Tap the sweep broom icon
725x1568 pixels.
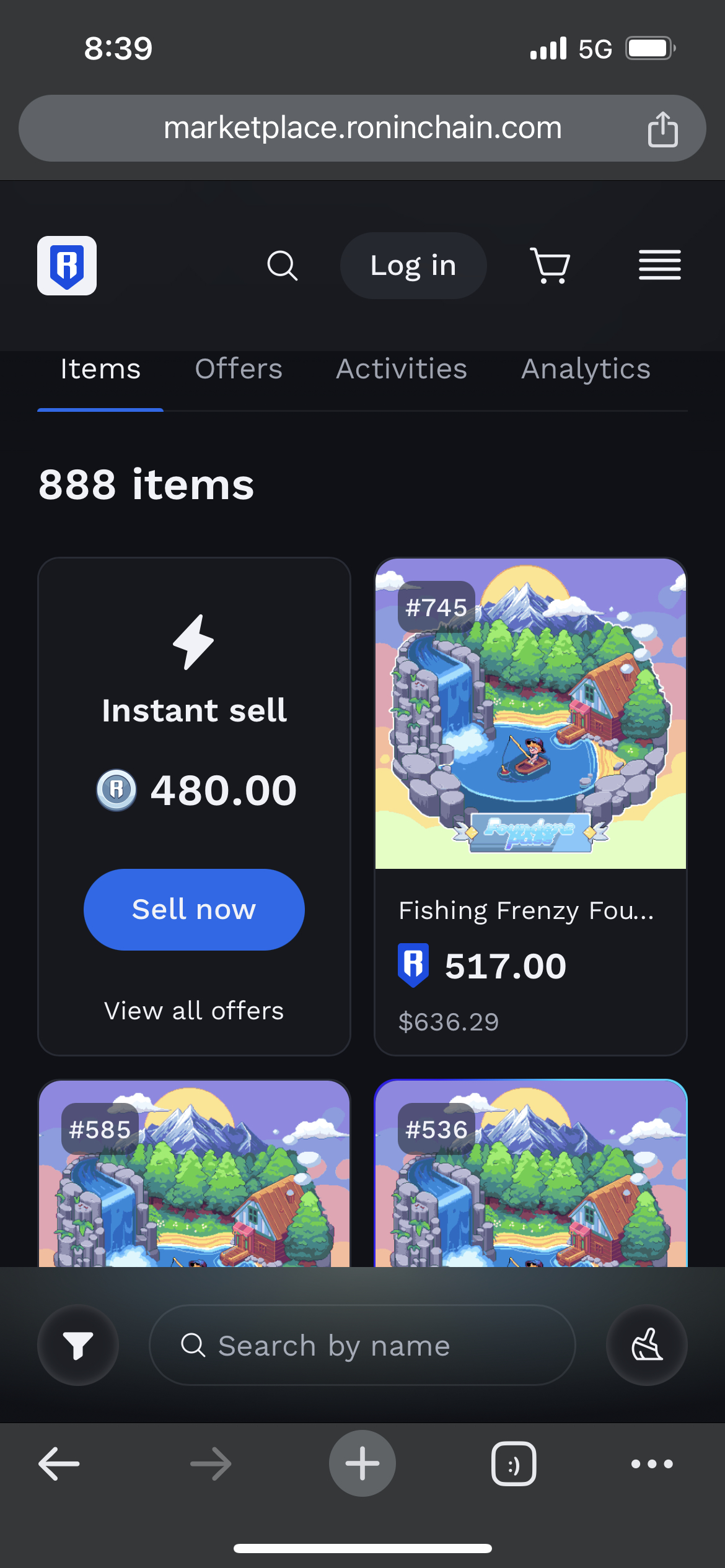[x=646, y=1345]
